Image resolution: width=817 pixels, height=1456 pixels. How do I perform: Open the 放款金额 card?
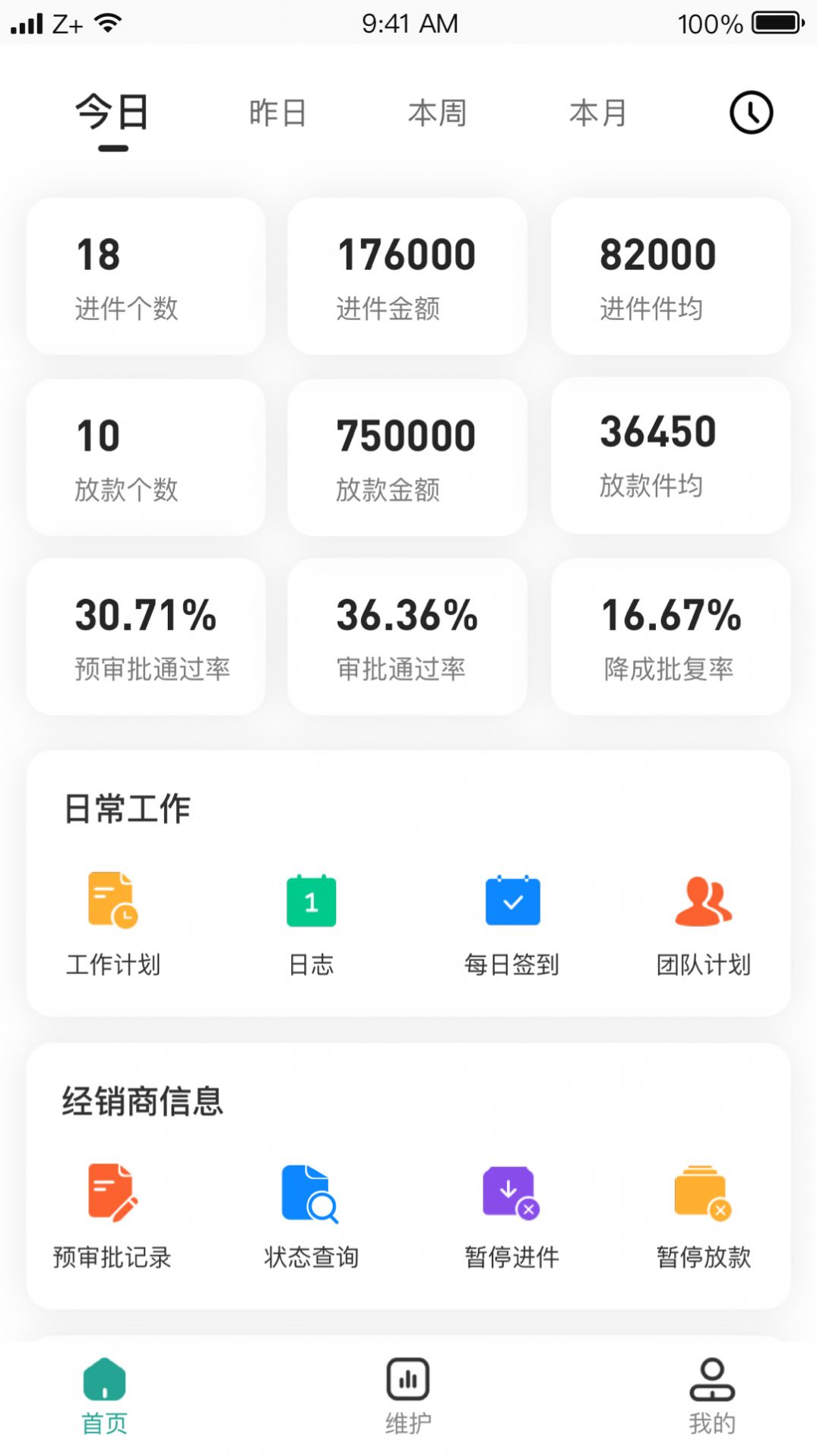coord(407,458)
